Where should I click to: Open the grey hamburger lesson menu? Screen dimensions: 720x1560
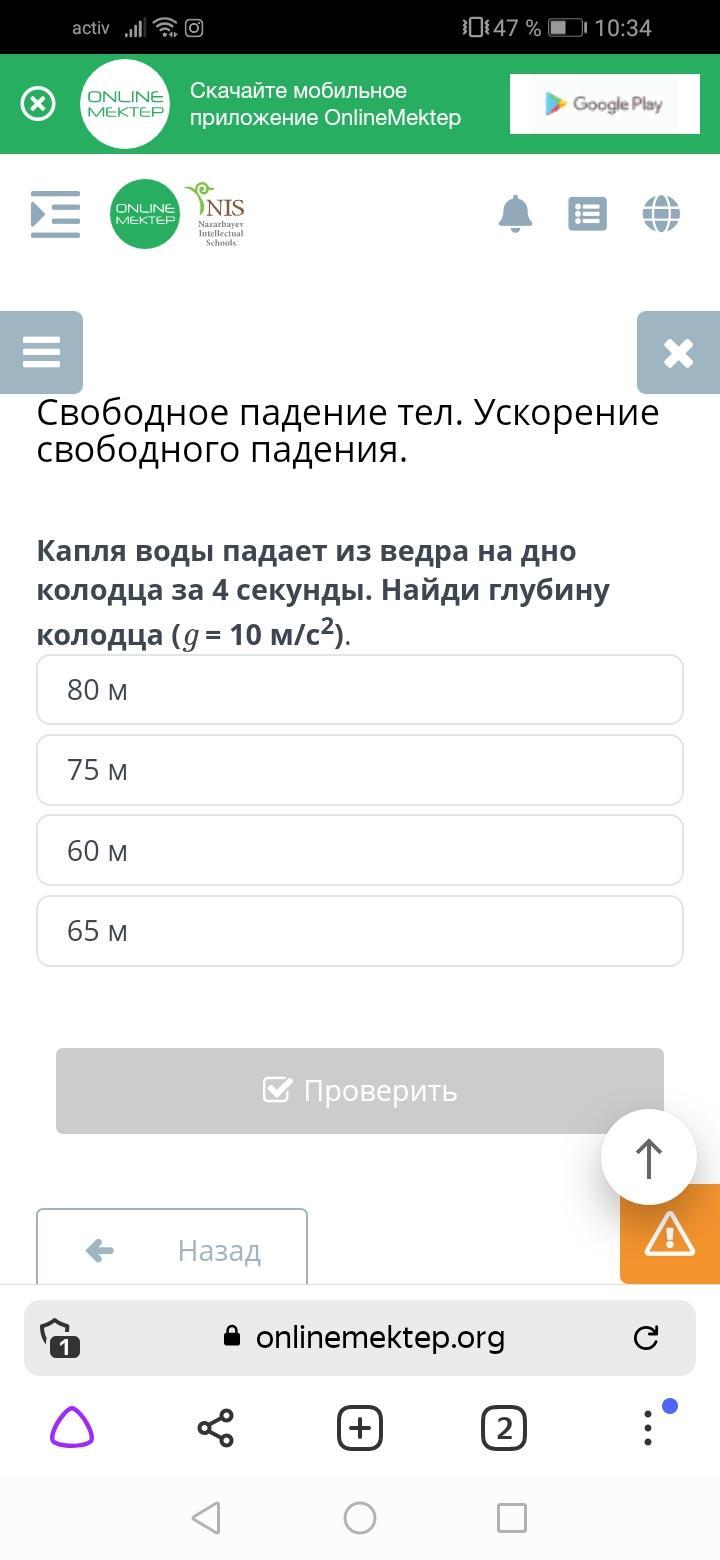[41, 352]
